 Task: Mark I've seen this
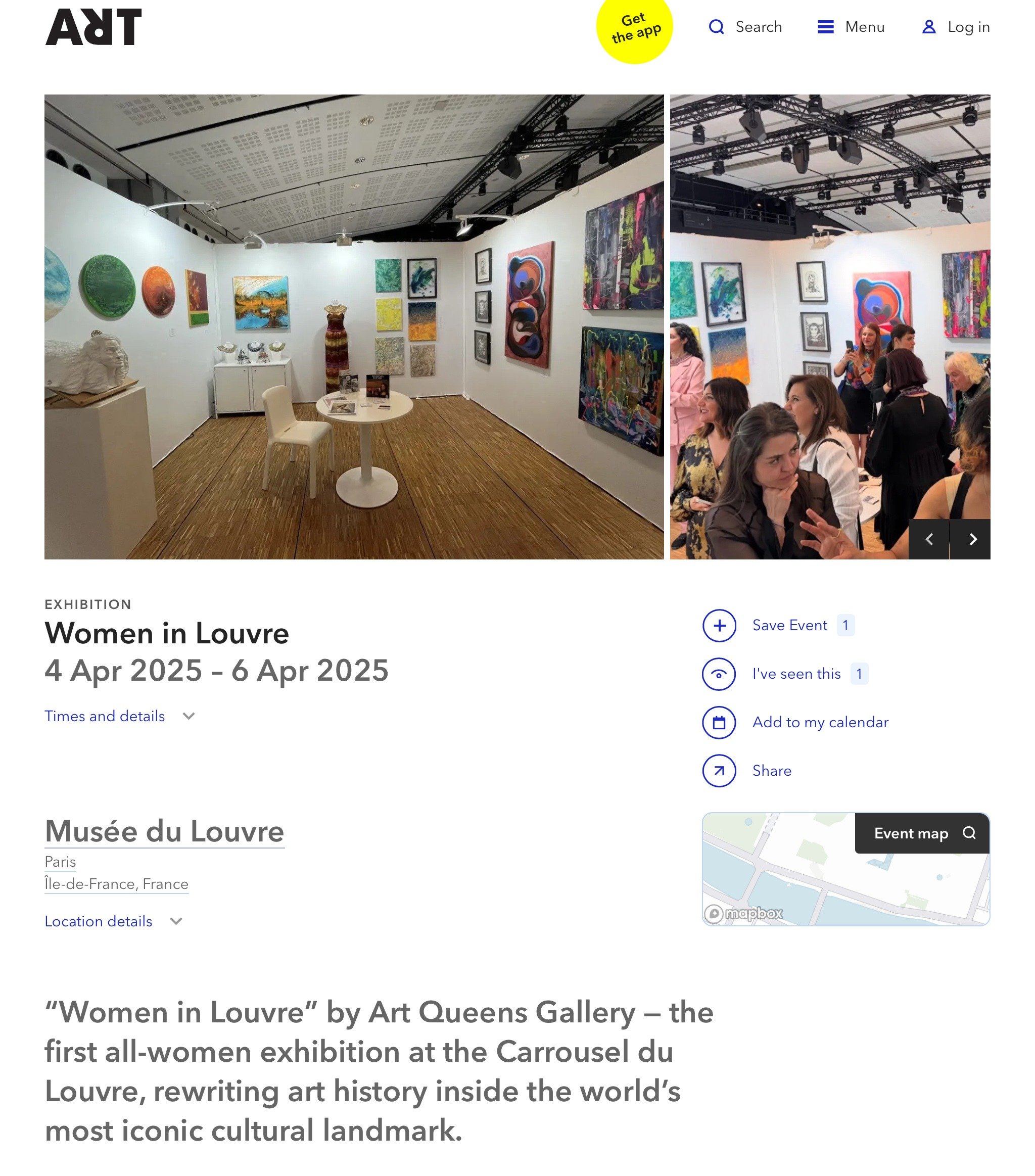[795, 674]
